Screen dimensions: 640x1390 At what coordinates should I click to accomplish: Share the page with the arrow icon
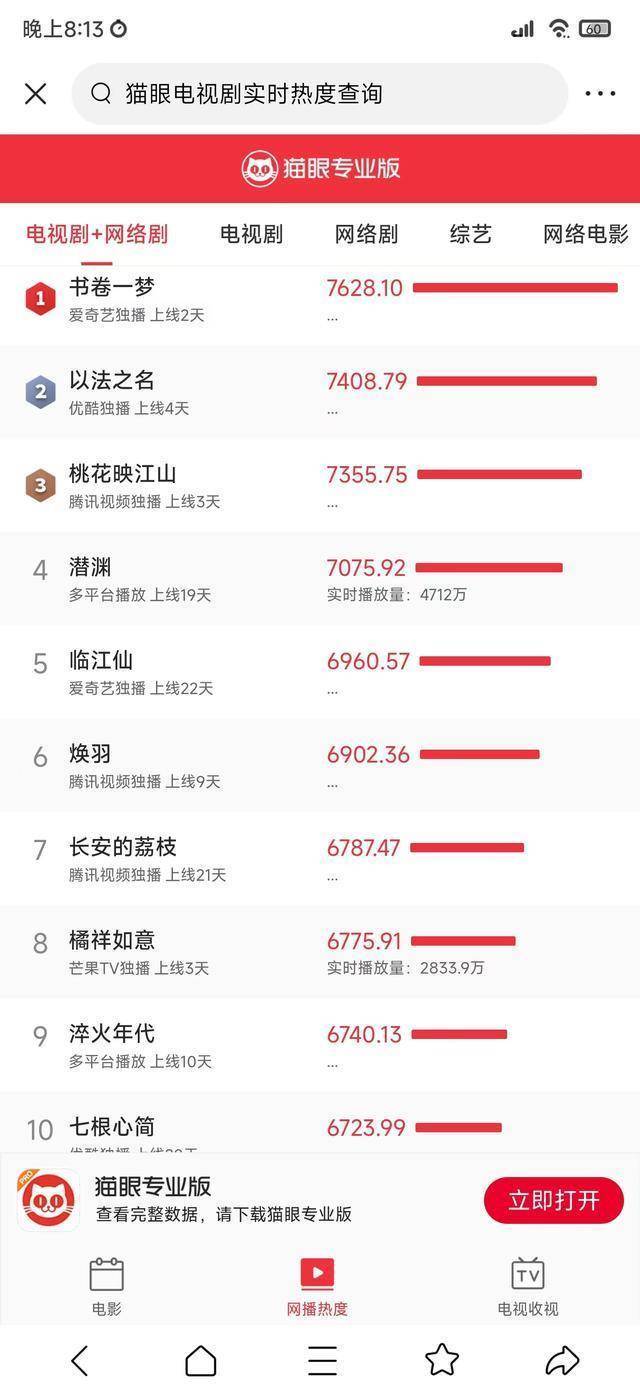click(562, 1360)
